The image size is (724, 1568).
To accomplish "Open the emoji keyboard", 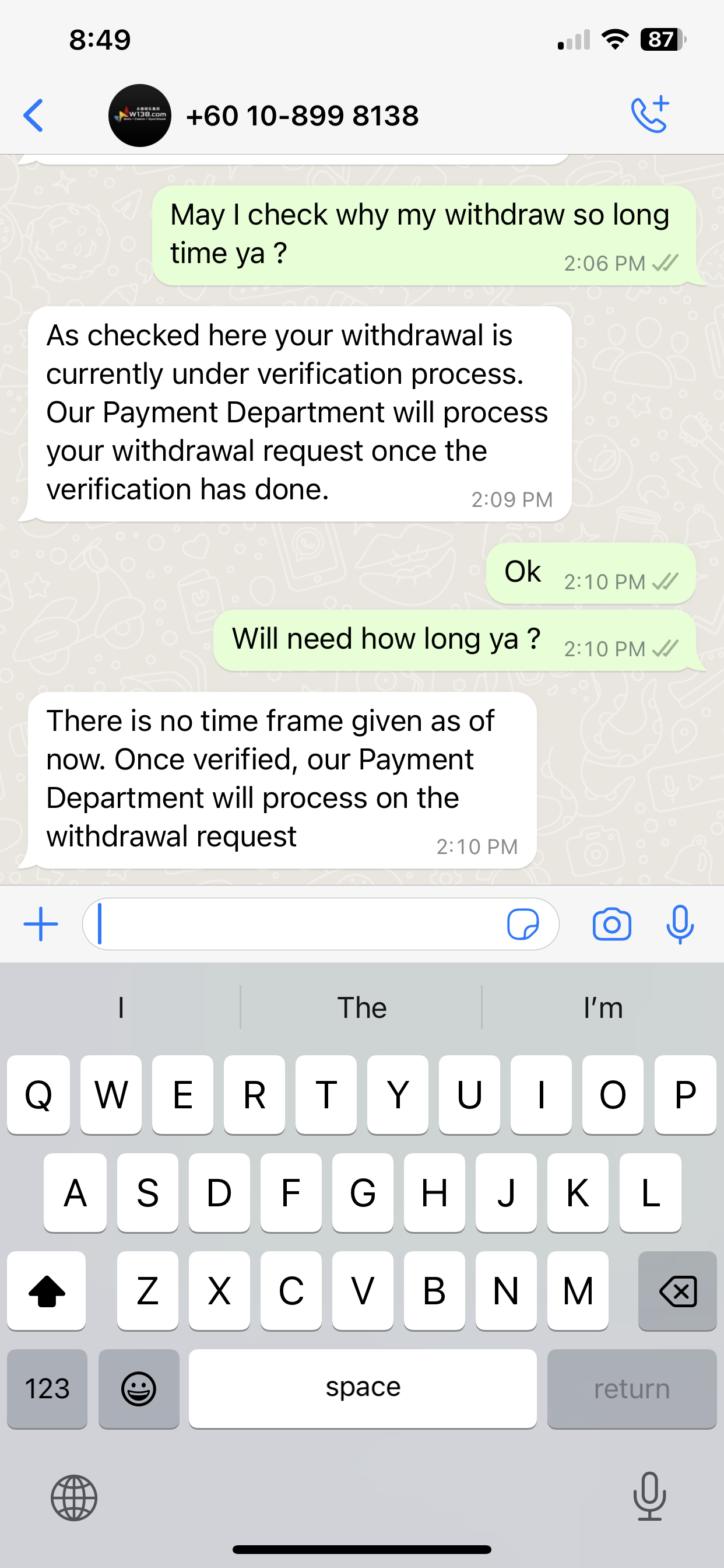I will [x=139, y=1388].
